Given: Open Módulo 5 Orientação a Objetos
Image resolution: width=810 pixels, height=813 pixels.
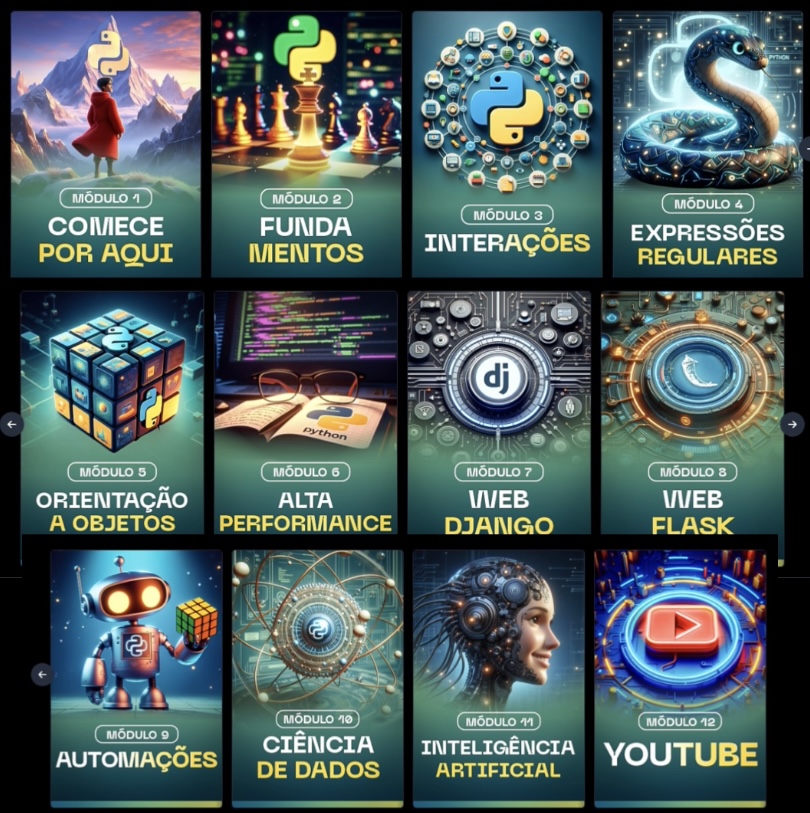Looking at the screenshot, I should tap(112, 412).
